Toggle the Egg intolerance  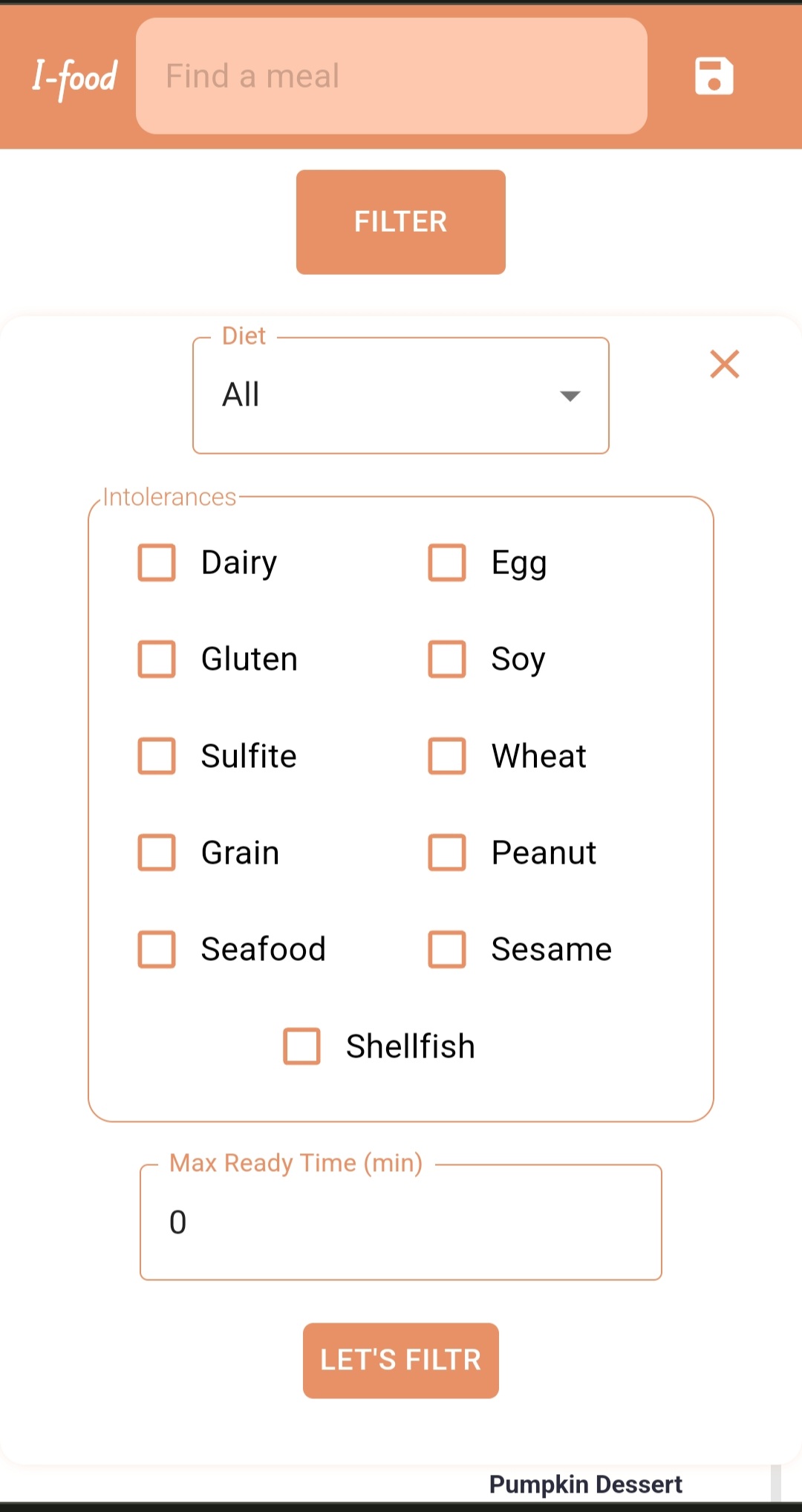click(x=446, y=563)
